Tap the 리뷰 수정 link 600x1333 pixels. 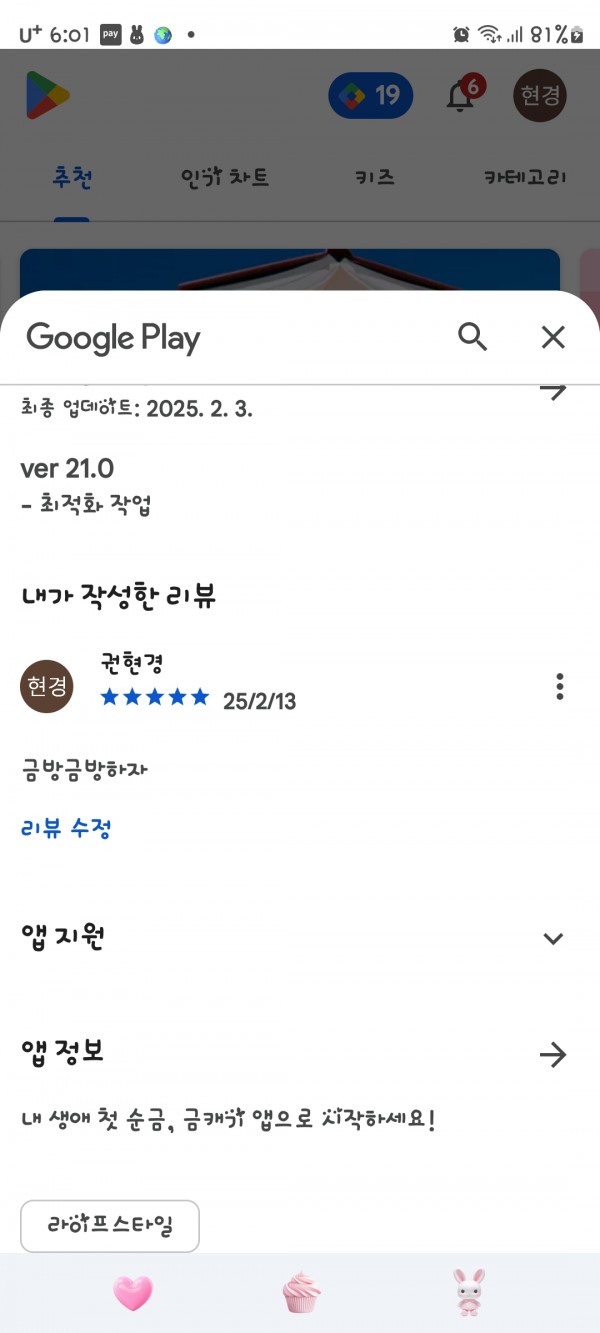(x=66, y=828)
